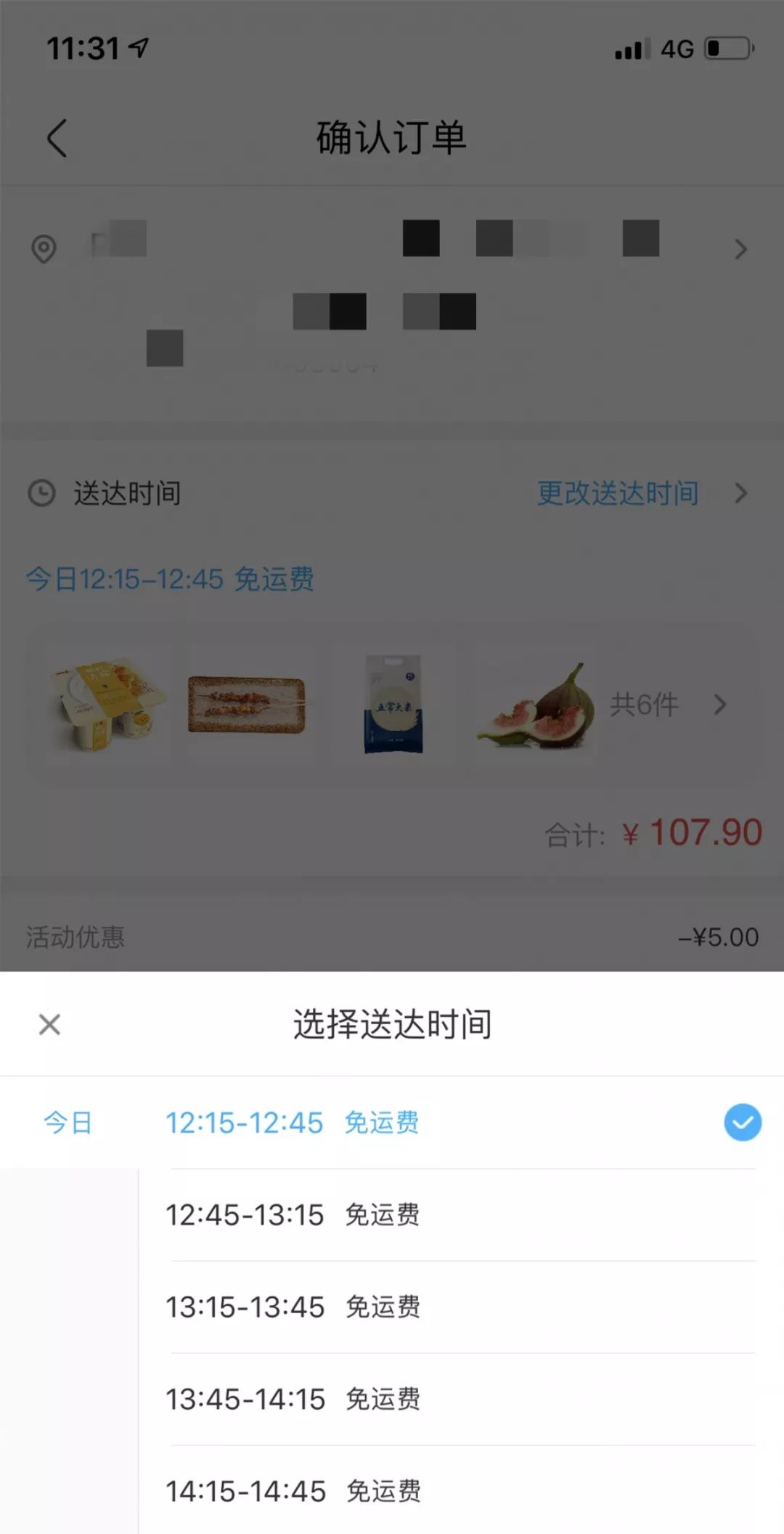
Task: Expand the full item list via 共6件 chevron
Action: (x=719, y=705)
